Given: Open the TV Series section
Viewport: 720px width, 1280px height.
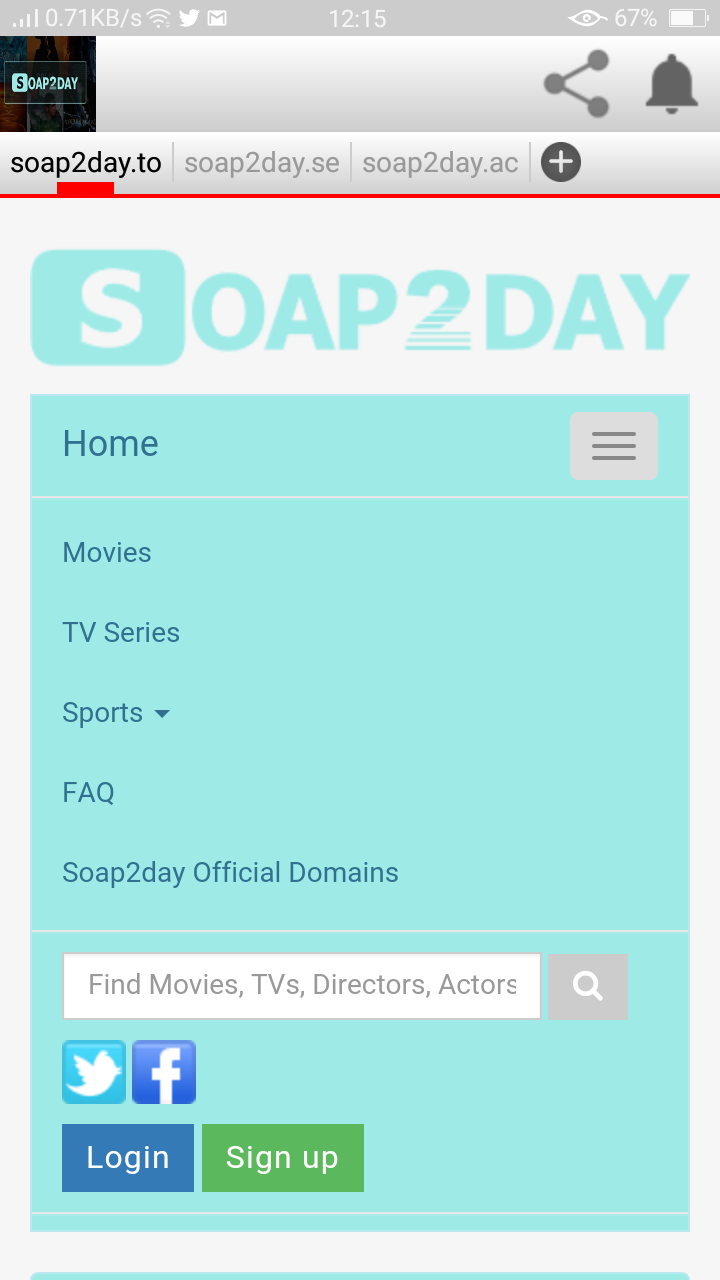Looking at the screenshot, I should click(x=121, y=633).
